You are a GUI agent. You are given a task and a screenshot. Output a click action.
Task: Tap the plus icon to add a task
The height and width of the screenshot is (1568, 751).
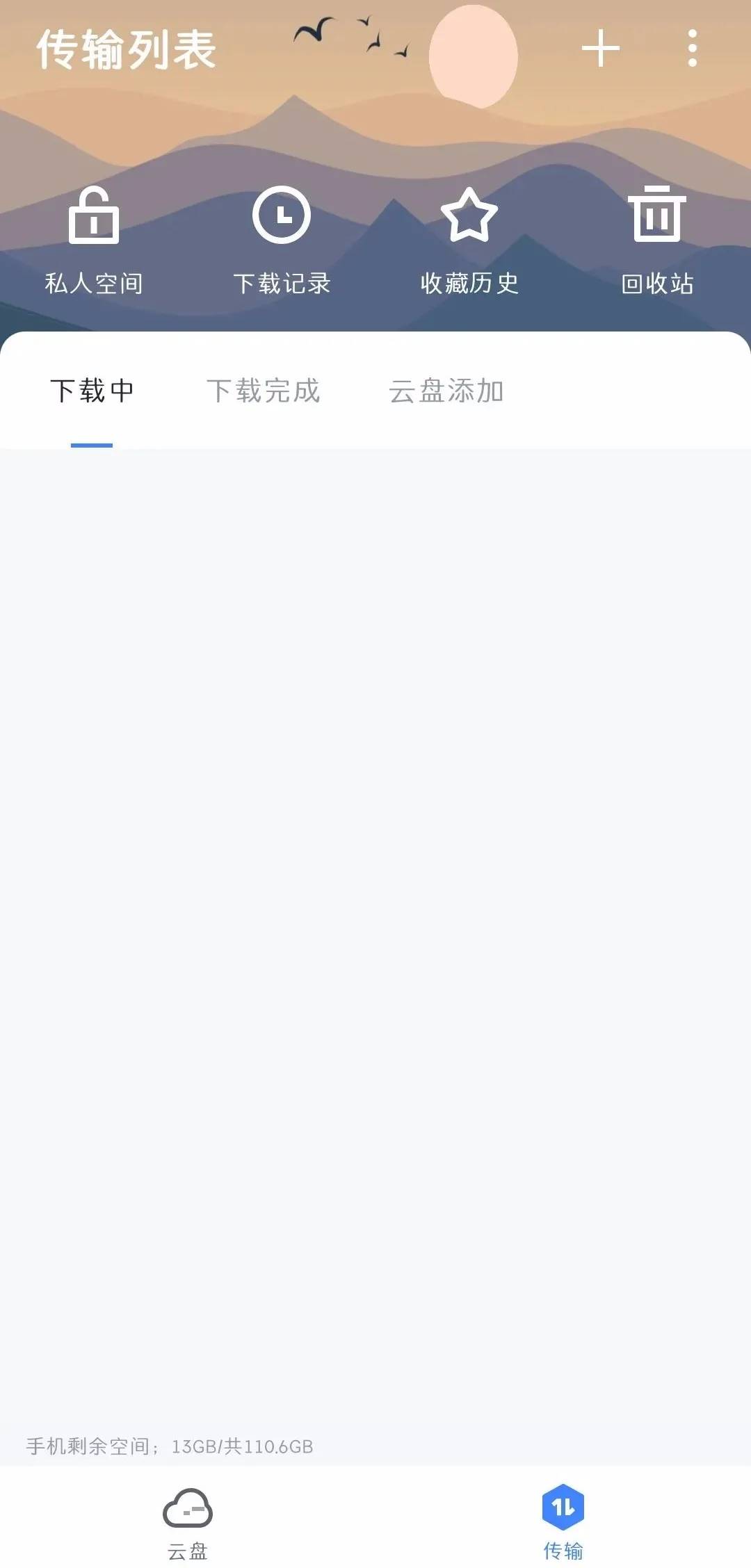pyautogui.click(x=600, y=49)
